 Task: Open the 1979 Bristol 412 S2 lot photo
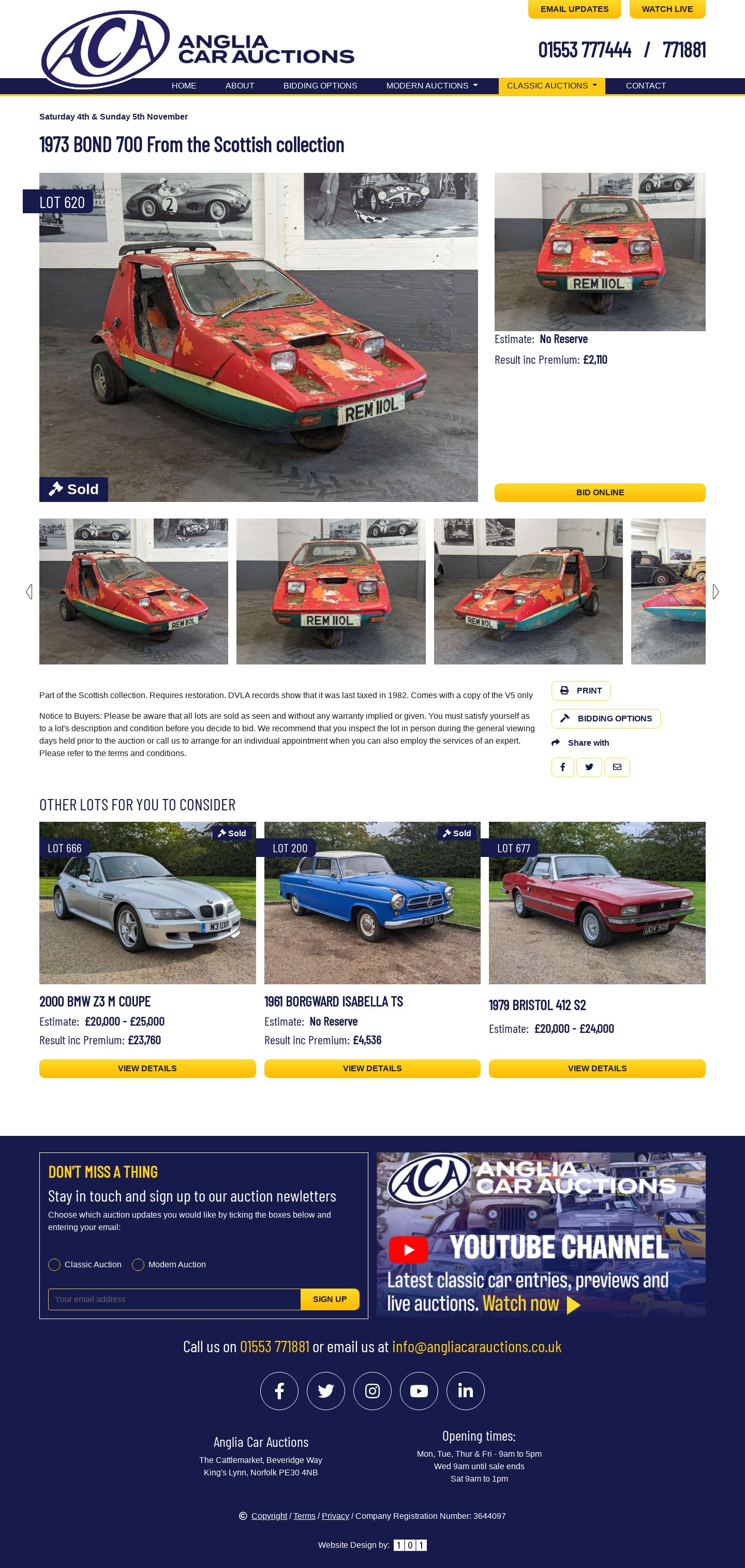[x=597, y=903]
